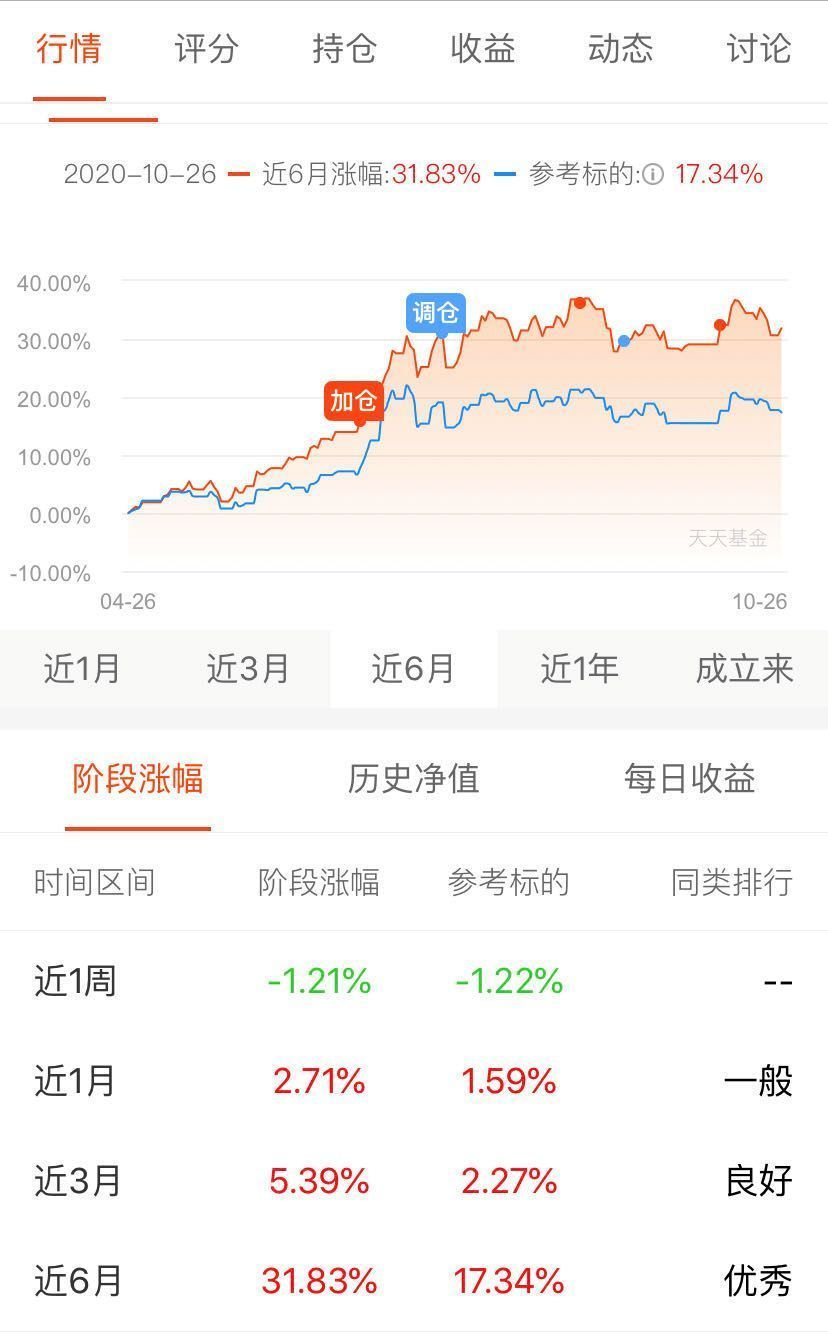Screen dimensions: 828x1338
Task: Switch to 每日收益
Action: click(689, 778)
